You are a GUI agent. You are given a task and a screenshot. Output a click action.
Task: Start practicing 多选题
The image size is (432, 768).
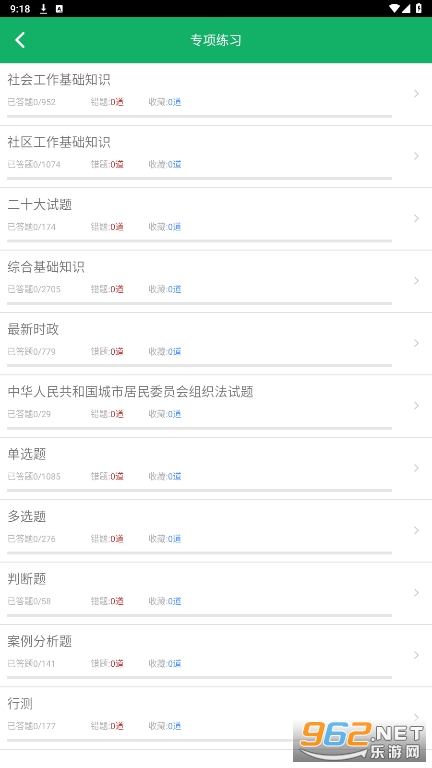pyautogui.click(x=216, y=531)
